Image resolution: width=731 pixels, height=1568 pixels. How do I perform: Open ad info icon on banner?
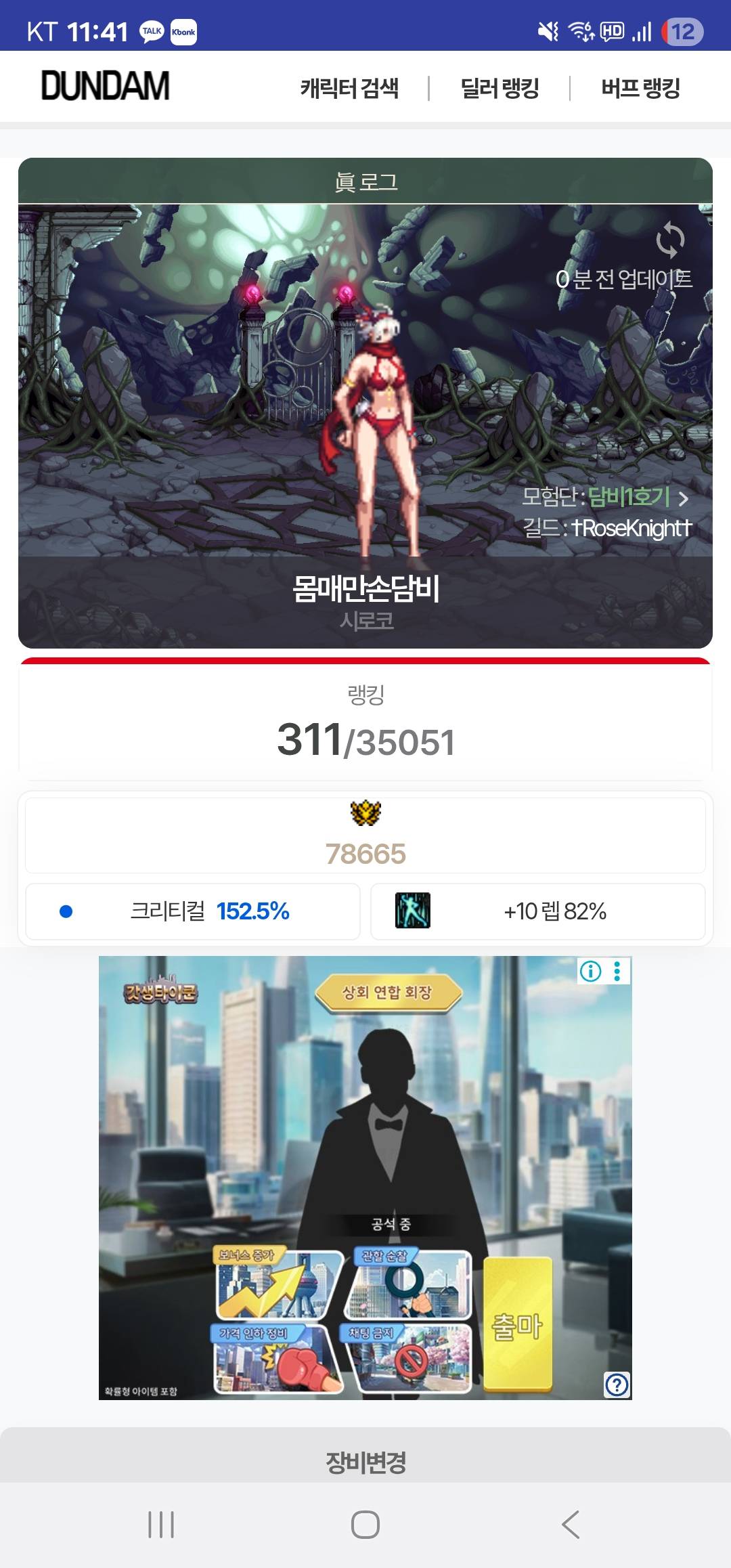click(590, 972)
